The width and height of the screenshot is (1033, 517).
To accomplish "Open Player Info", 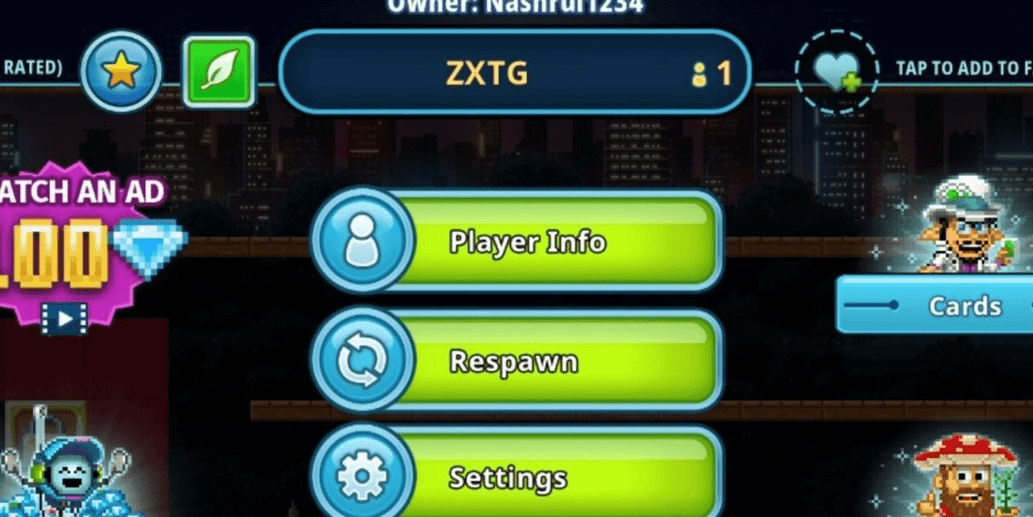I will tap(518, 242).
